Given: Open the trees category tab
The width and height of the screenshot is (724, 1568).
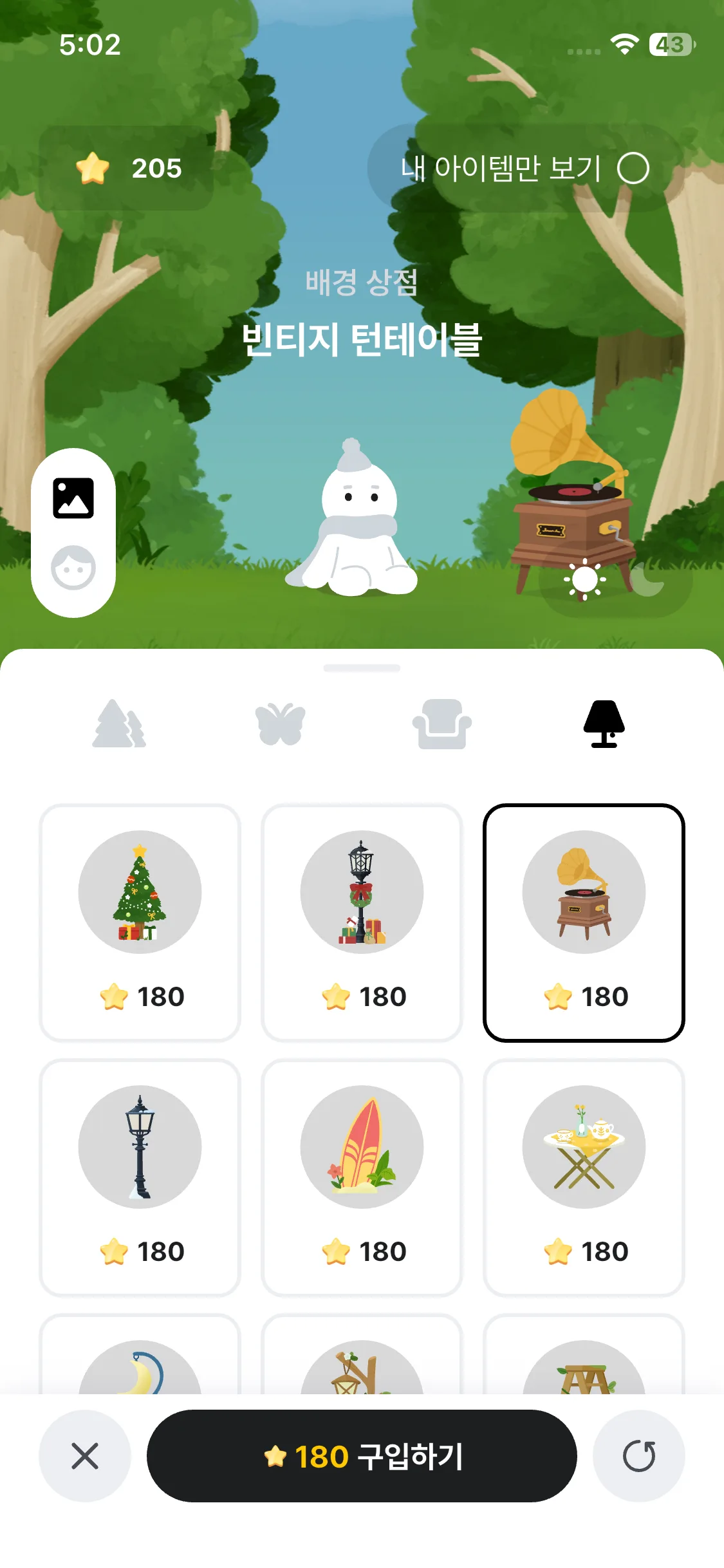Looking at the screenshot, I should pos(120,724).
